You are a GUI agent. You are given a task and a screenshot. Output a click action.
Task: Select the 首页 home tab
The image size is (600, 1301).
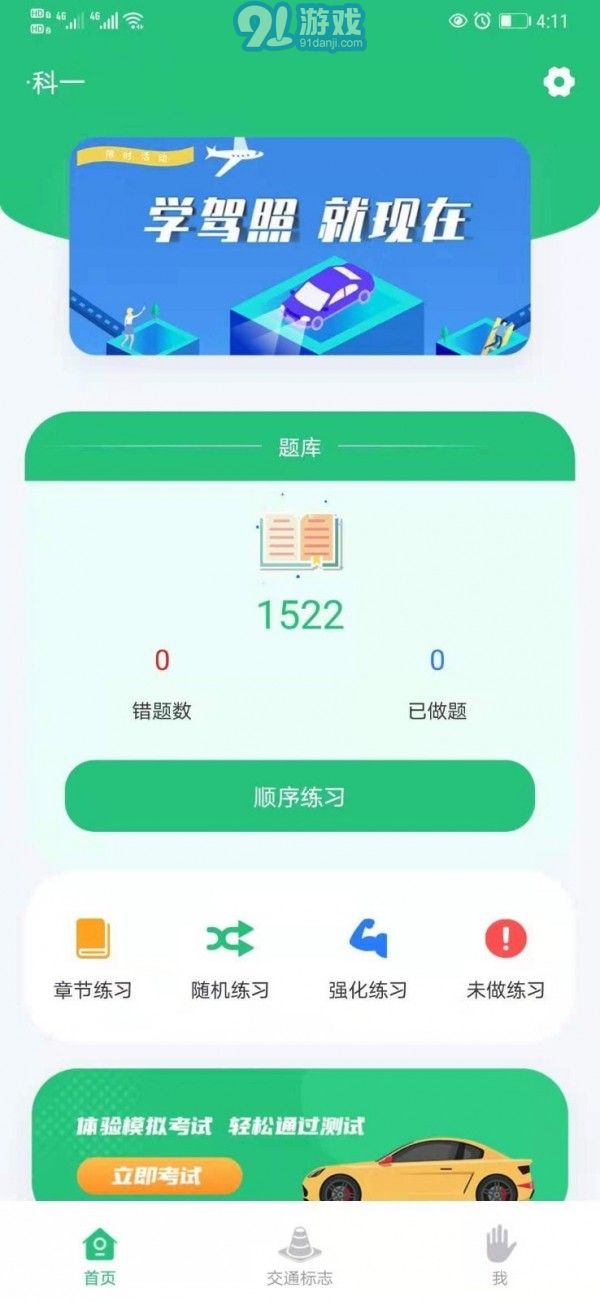coord(100,1256)
